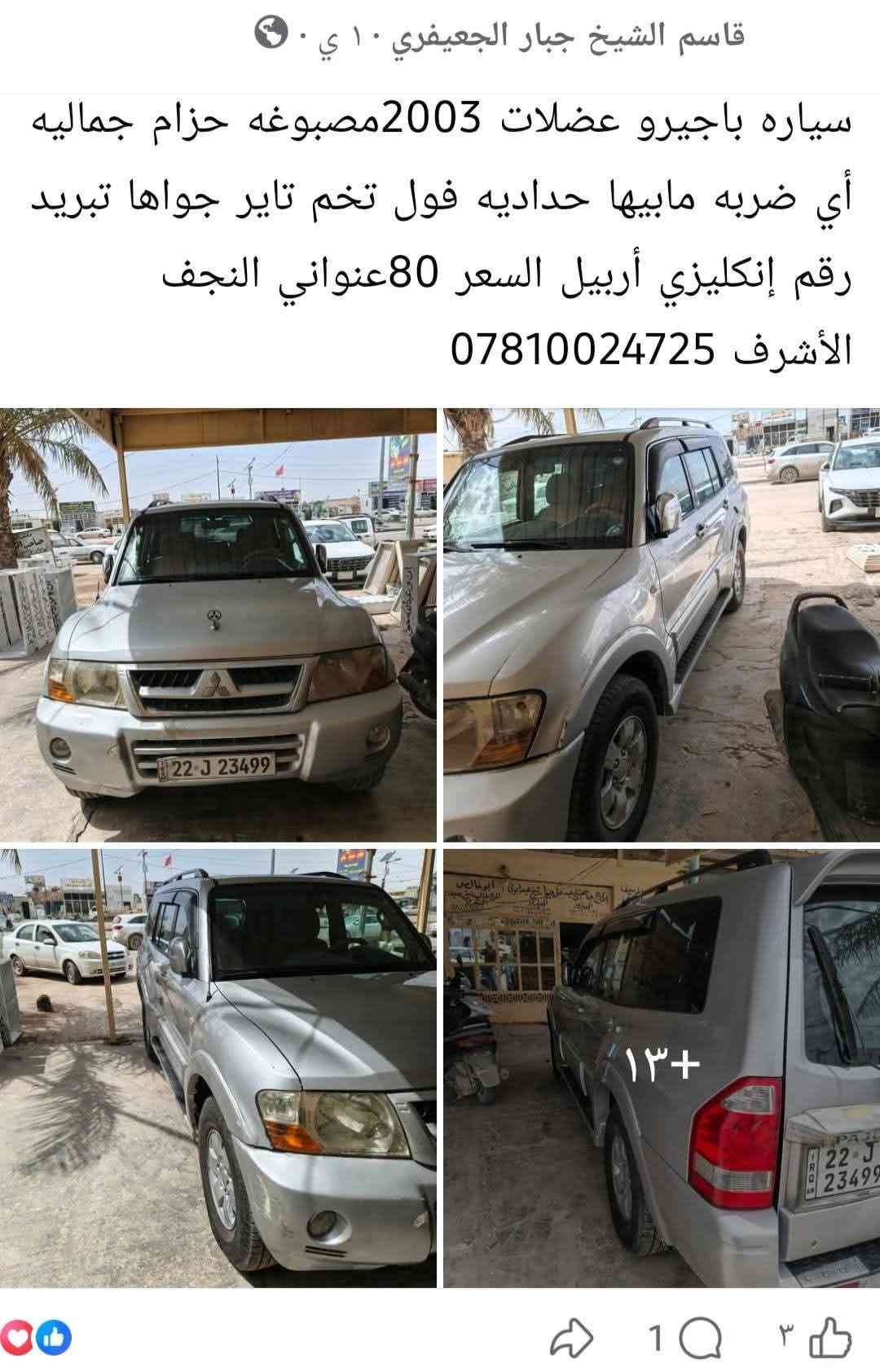Open comments using the speech bubble icon
Screen dimensions: 880x1372
700,1338
